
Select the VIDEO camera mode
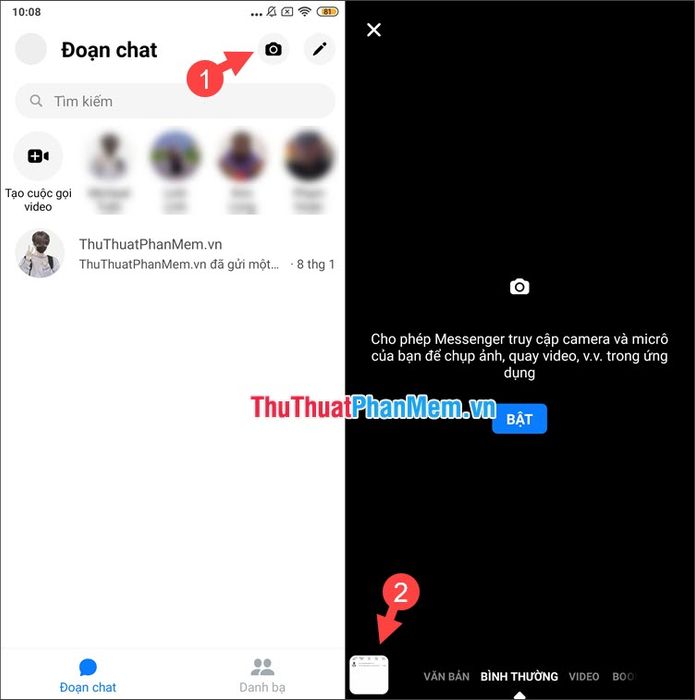[583, 677]
